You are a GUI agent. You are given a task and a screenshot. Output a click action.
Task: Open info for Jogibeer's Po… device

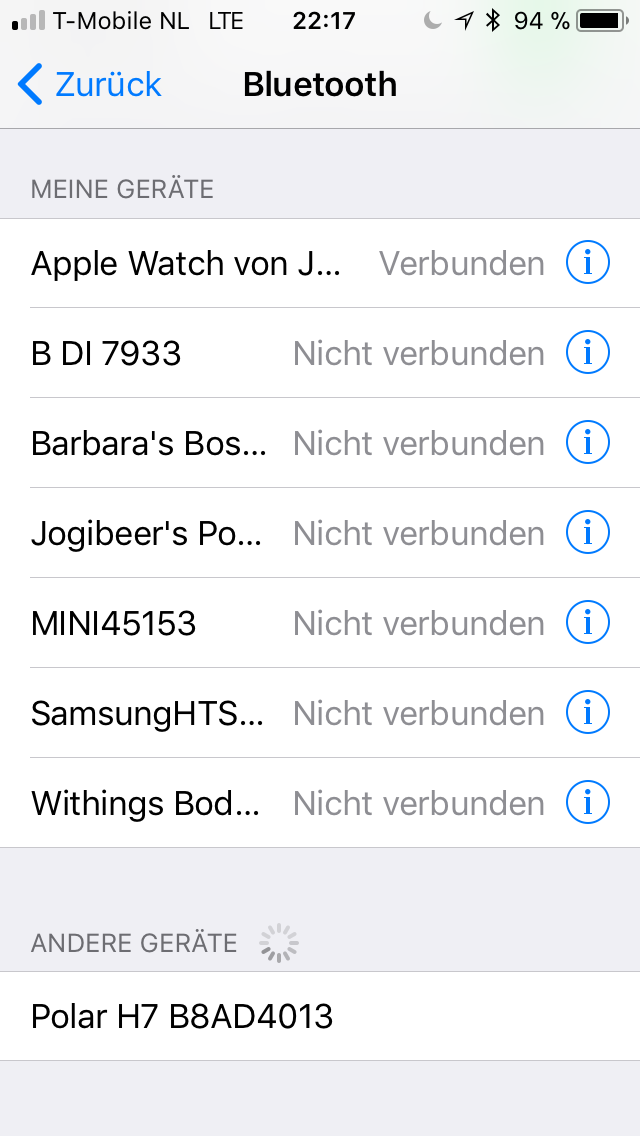click(588, 534)
